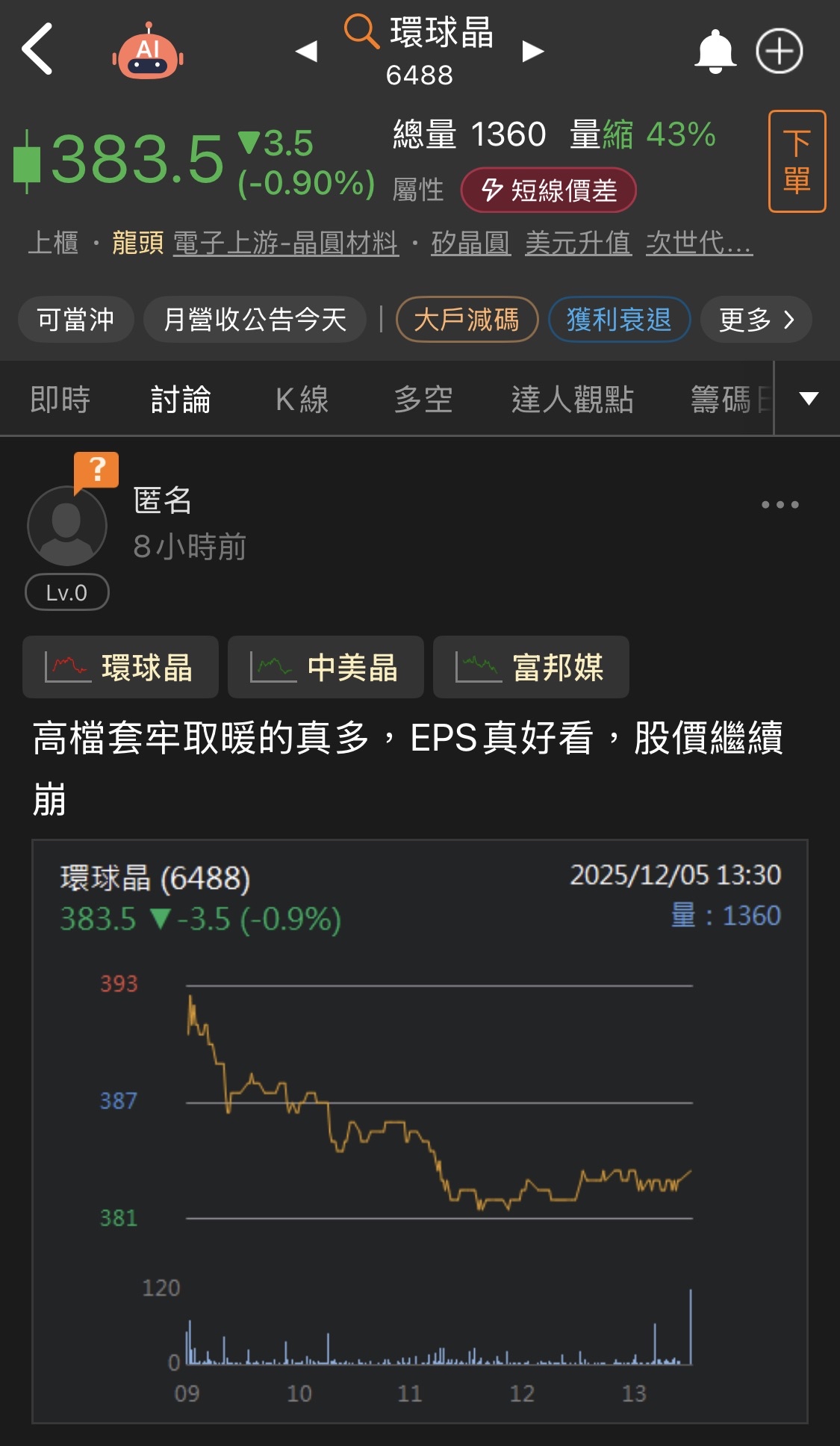Add stock to watchlist with plus icon
Image resolution: width=840 pixels, height=1446 pixels.
pyautogui.click(x=779, y=52)
